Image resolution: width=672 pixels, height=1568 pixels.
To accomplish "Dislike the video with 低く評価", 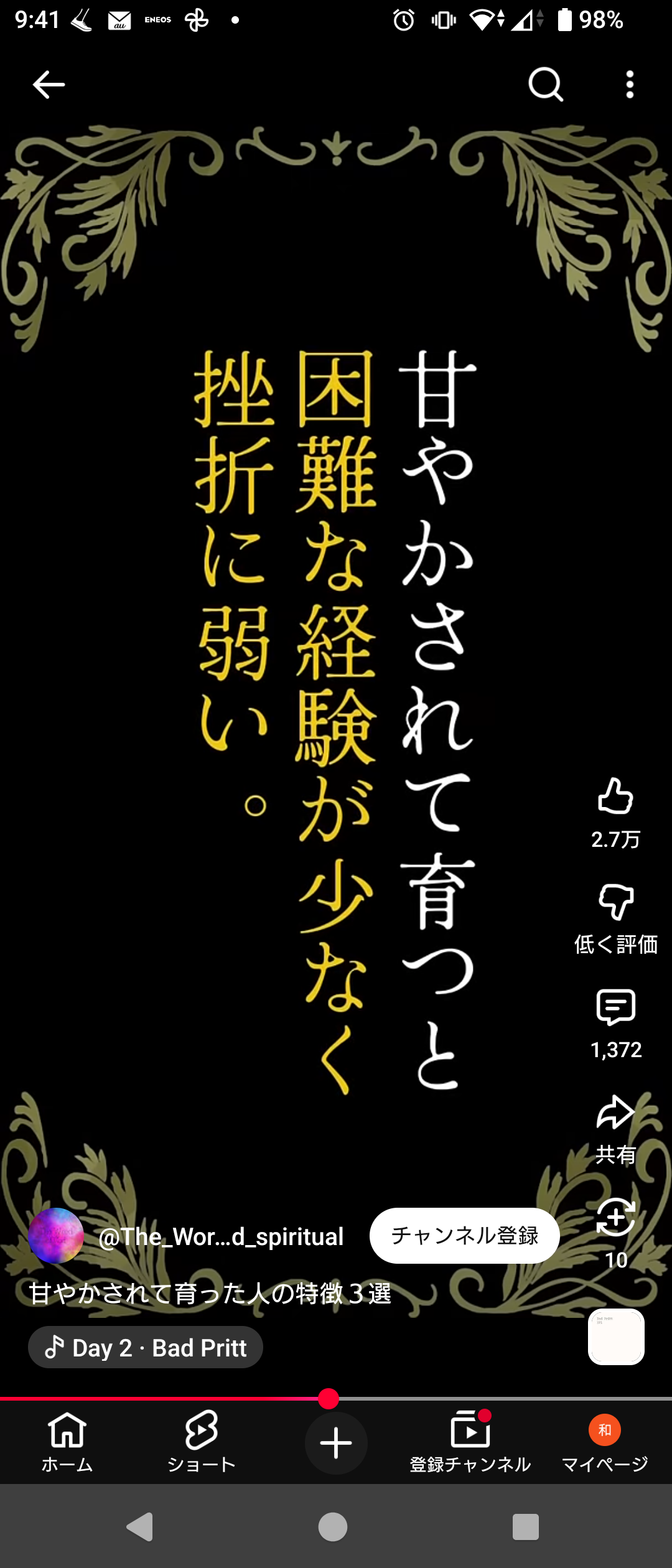I will point(615,902).
